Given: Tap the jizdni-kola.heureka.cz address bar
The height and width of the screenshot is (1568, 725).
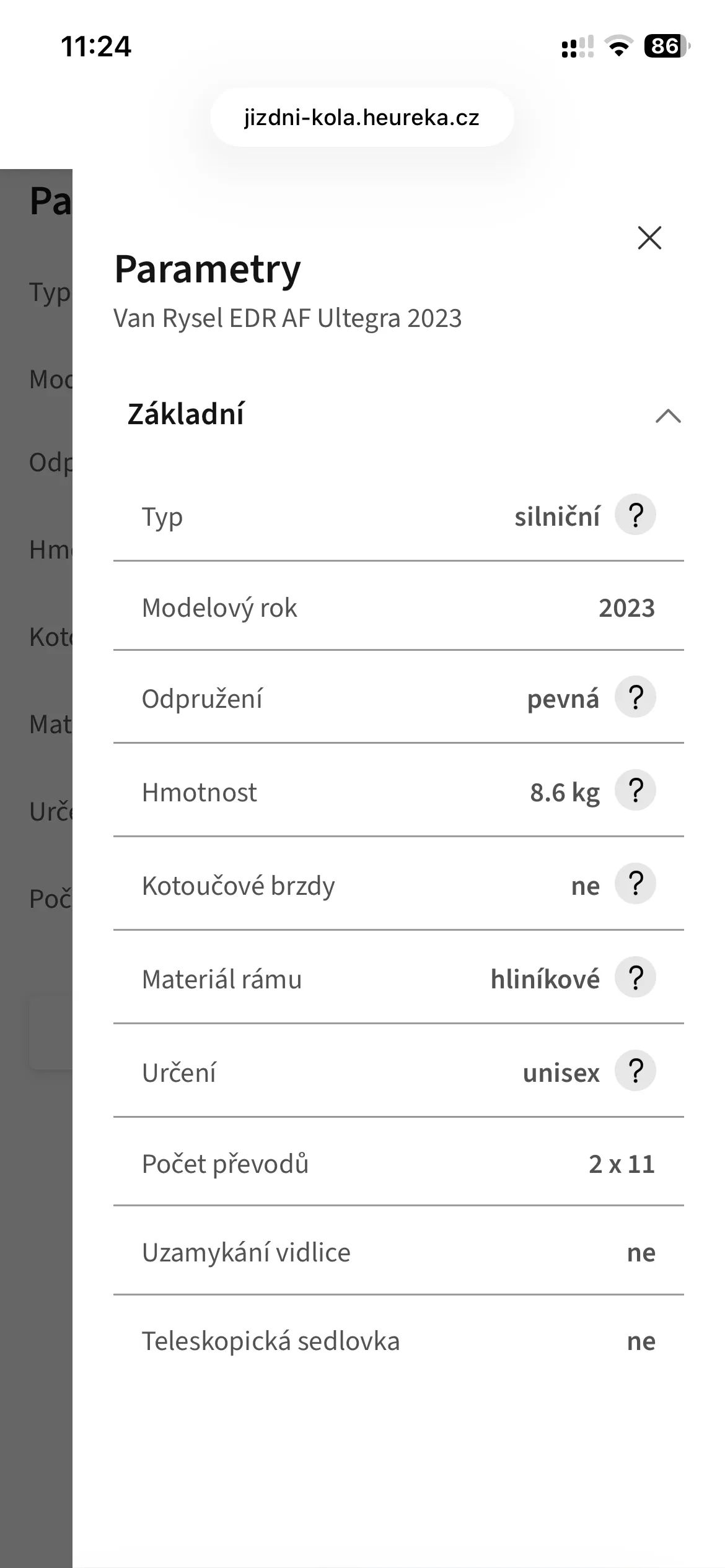Looking at the screenshot, I should (362, 117).
